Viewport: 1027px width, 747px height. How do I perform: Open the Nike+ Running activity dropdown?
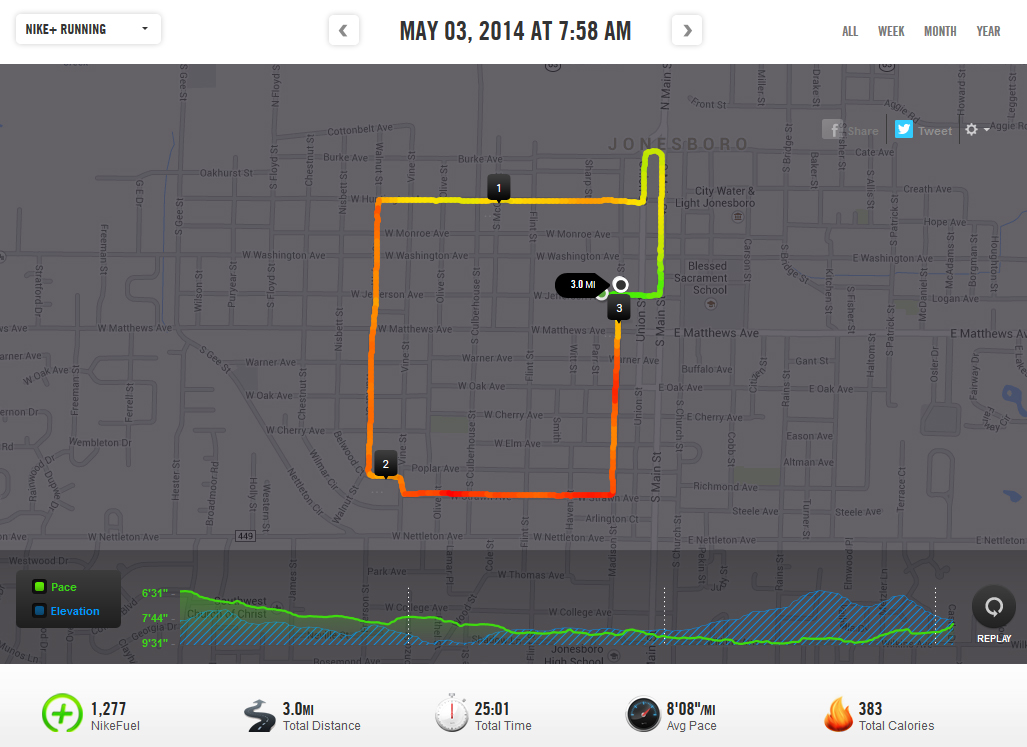(88, 30)
